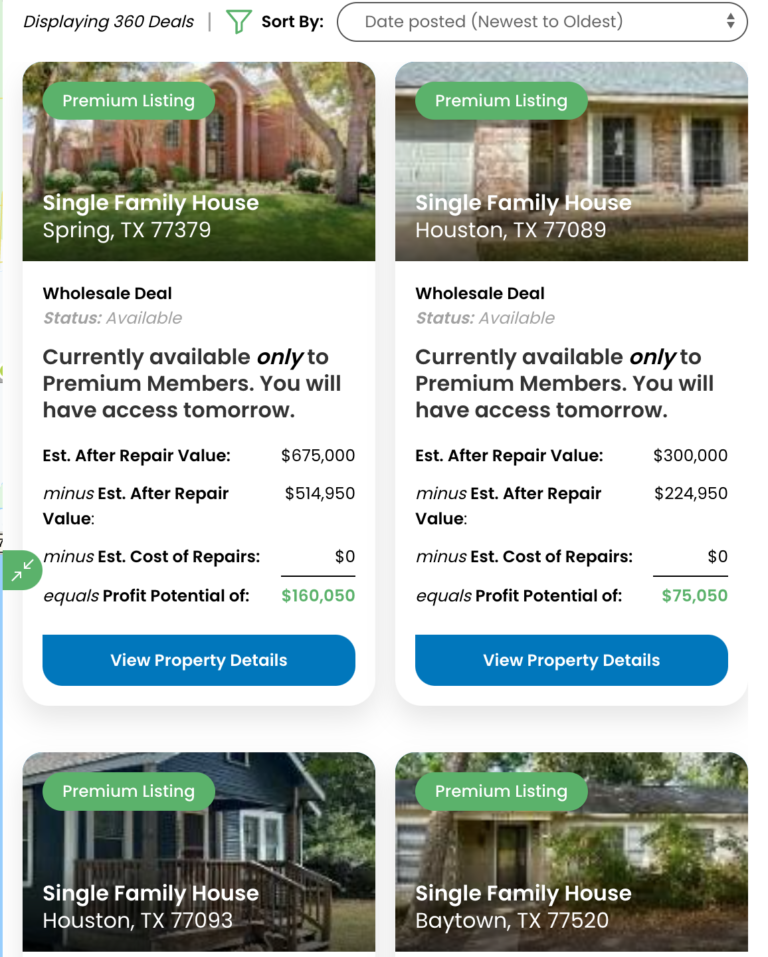
Task: Click the Premium Listing badge on Baytown listing
Action: [x=501, y=791]
